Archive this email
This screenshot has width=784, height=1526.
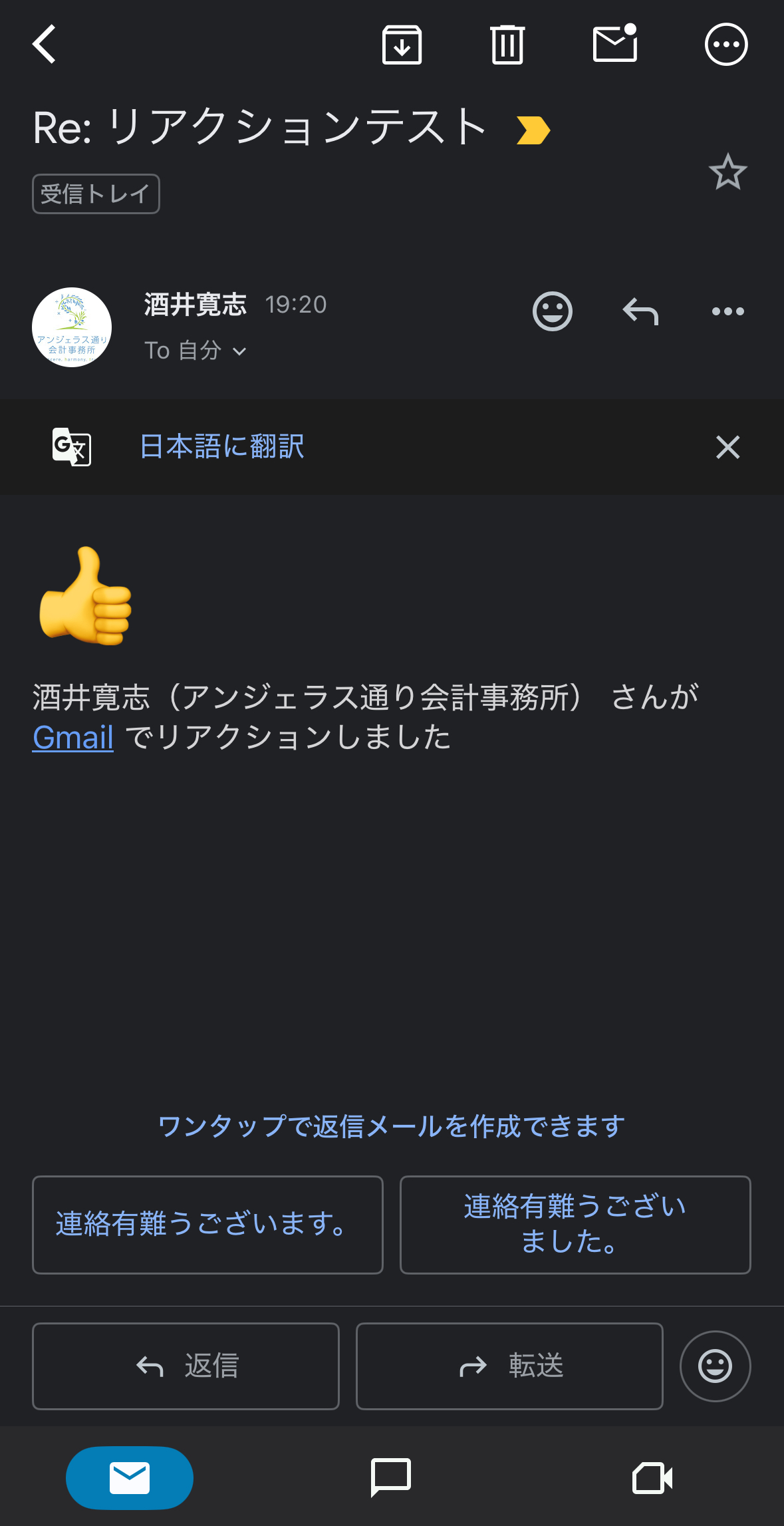pos(402,45)
